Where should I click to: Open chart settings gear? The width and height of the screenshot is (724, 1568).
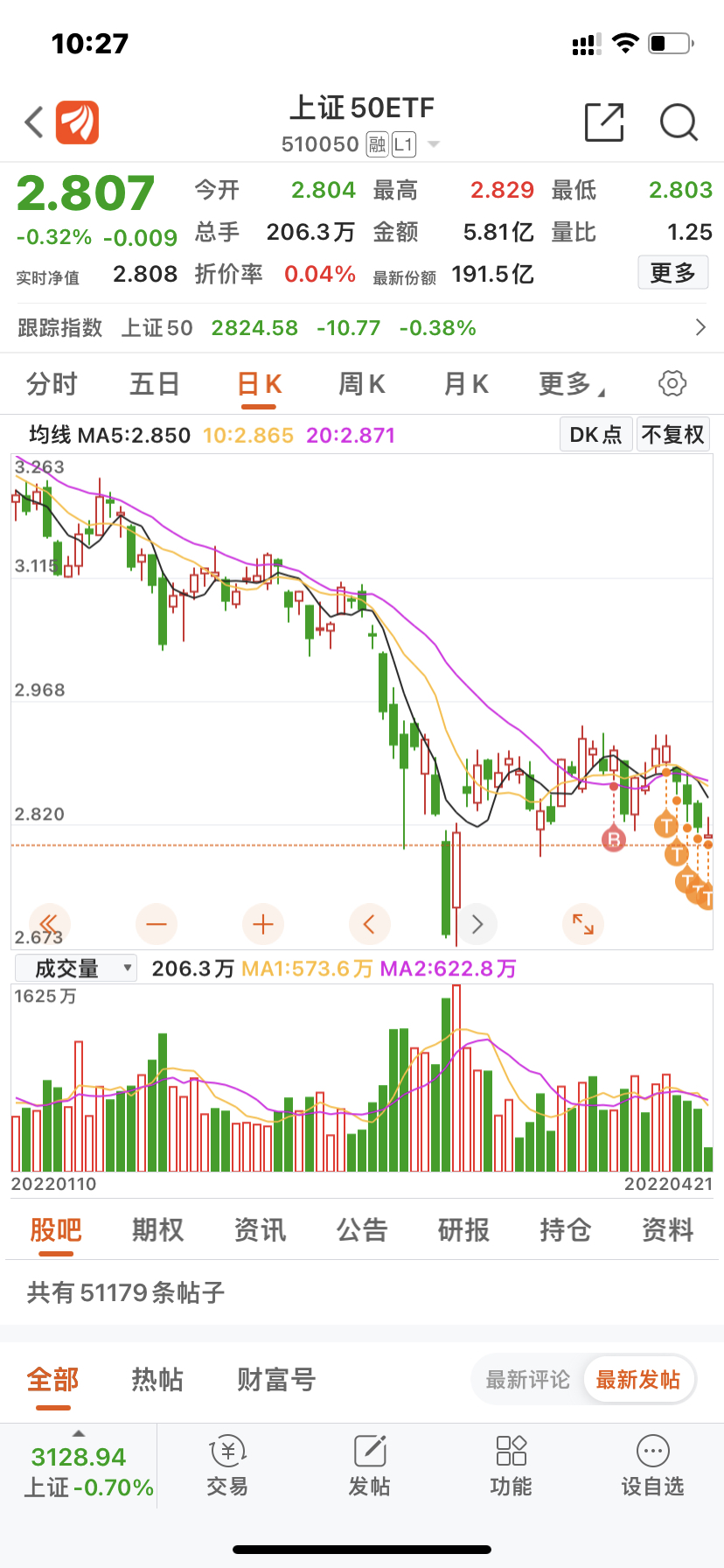672,383
